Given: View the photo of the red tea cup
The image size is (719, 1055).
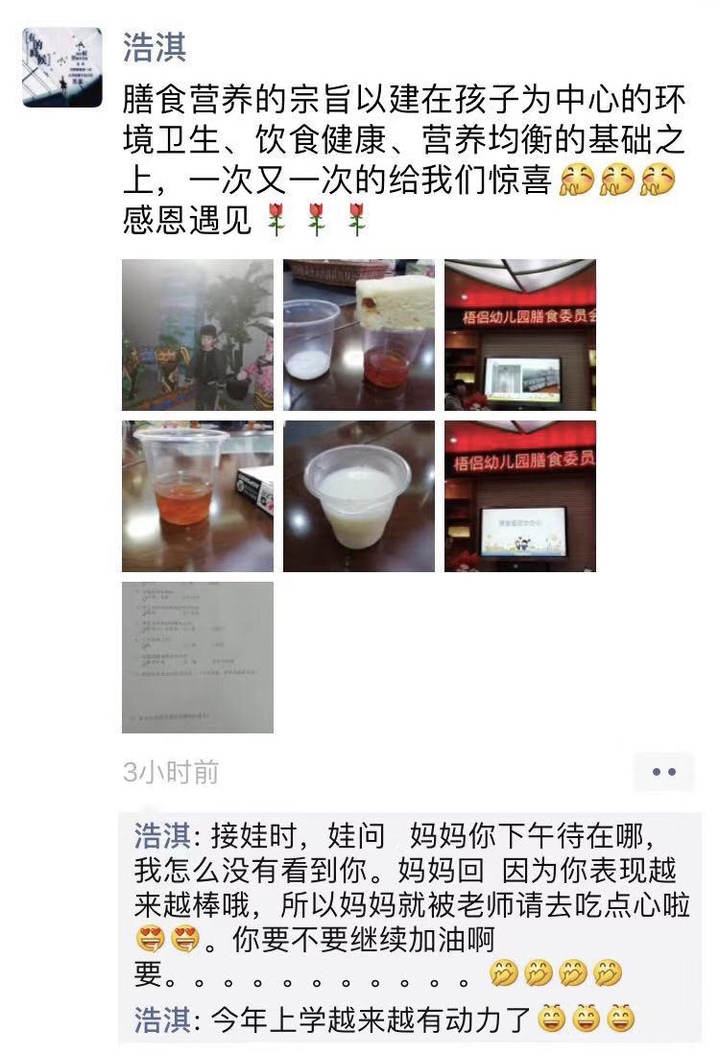Looking at the screenshot, I should (197, 496).
